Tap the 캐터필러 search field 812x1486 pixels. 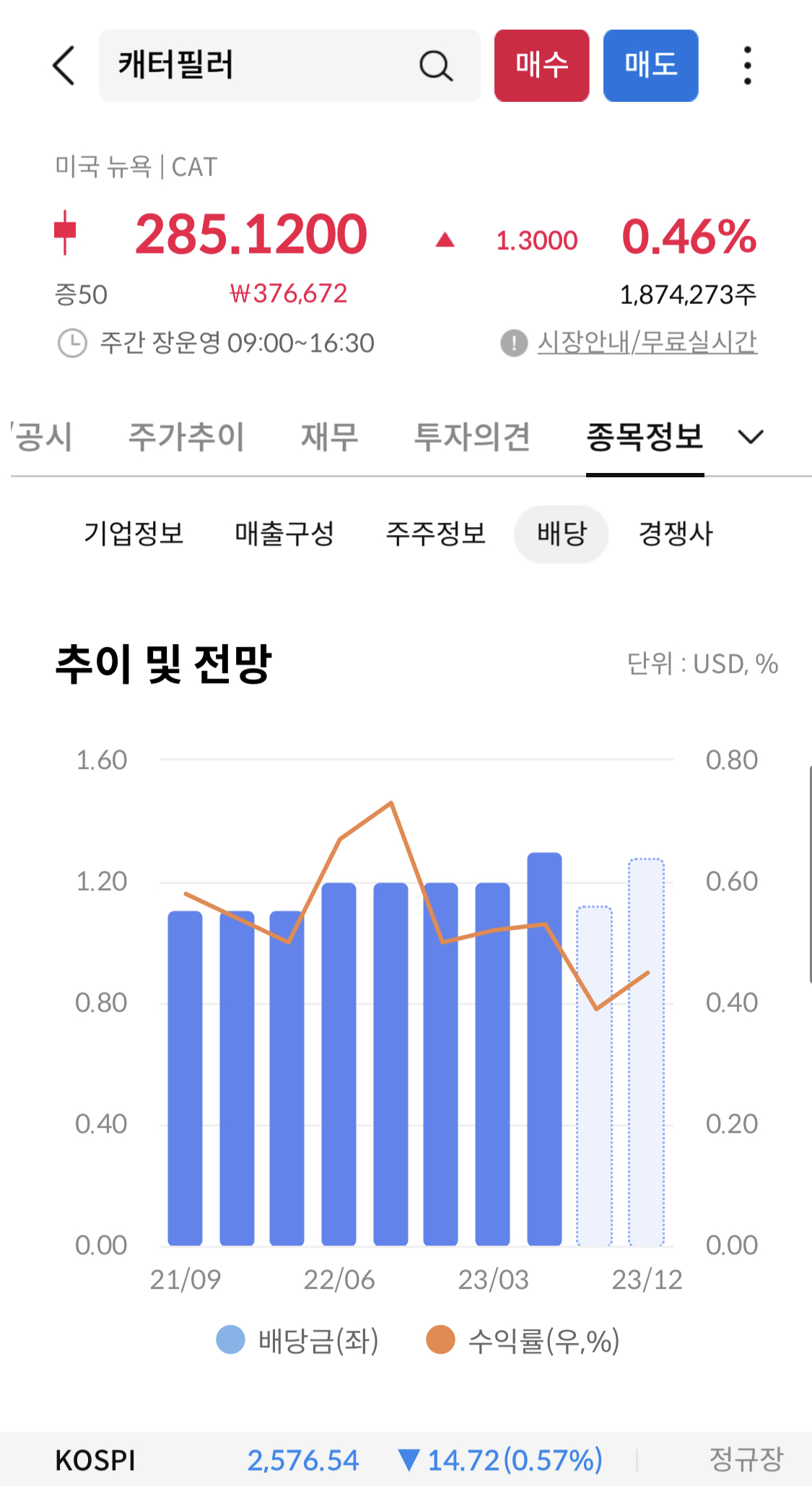pyautogui.click(x=289, y=66)
